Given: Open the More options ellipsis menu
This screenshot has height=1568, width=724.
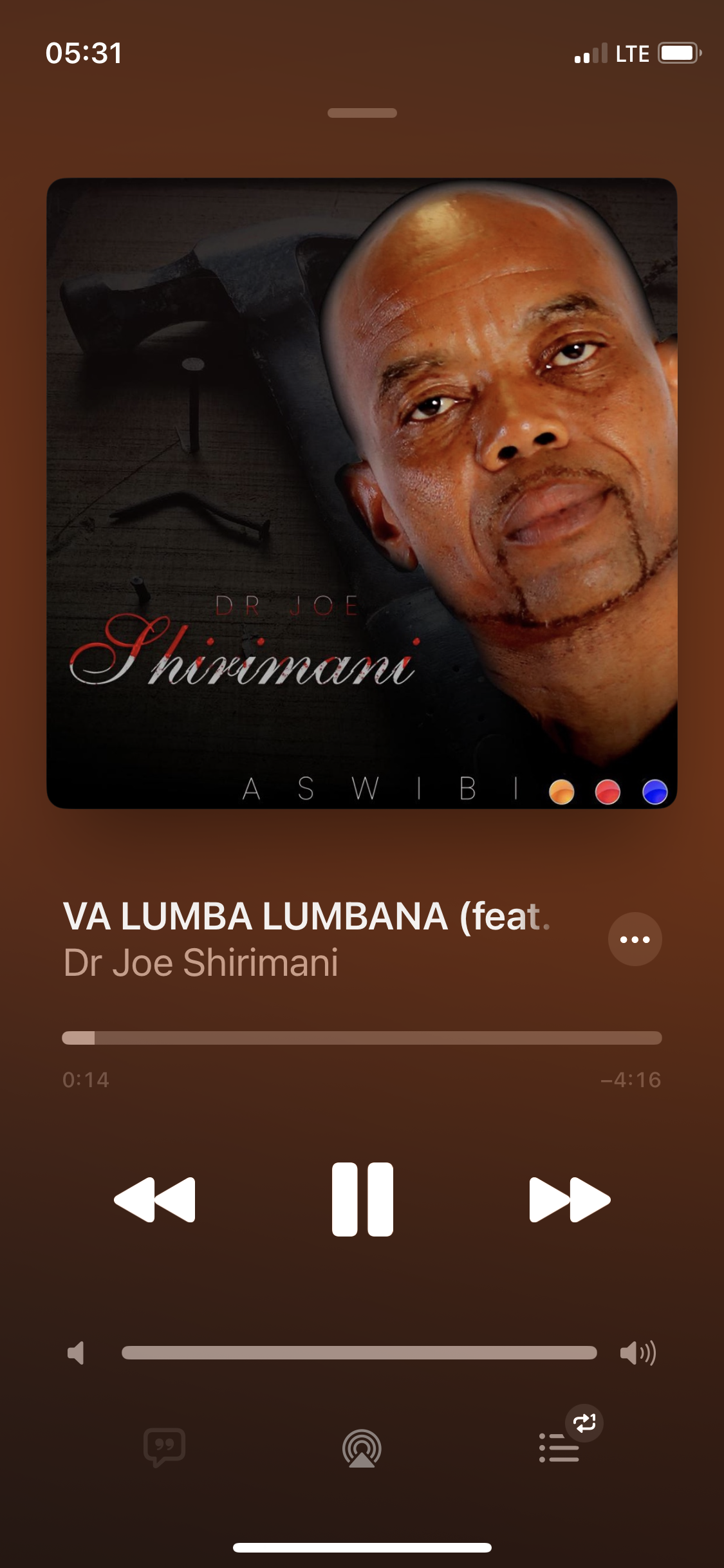Looking at the screenshot, I should click(634, 939).
